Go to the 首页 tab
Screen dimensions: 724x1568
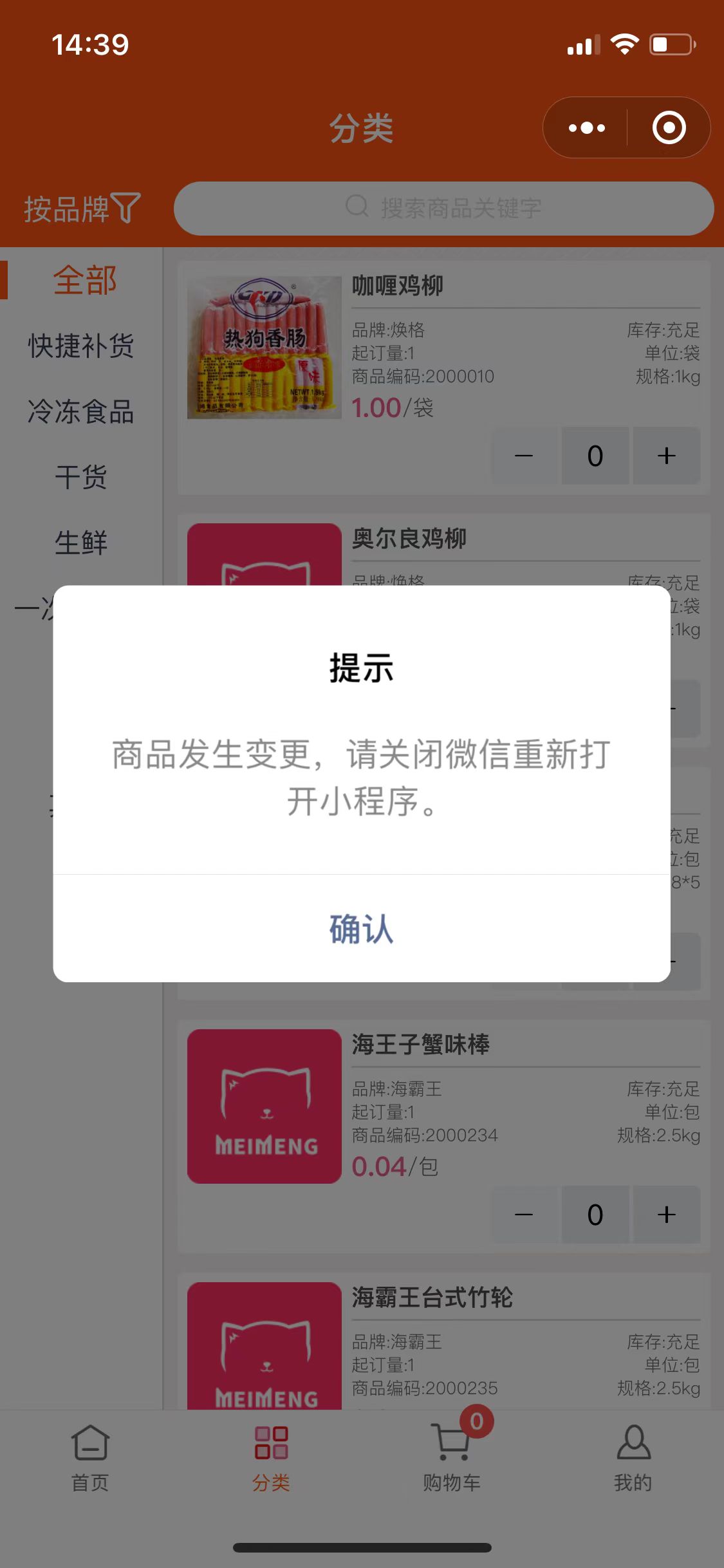tap(90, 1457)
